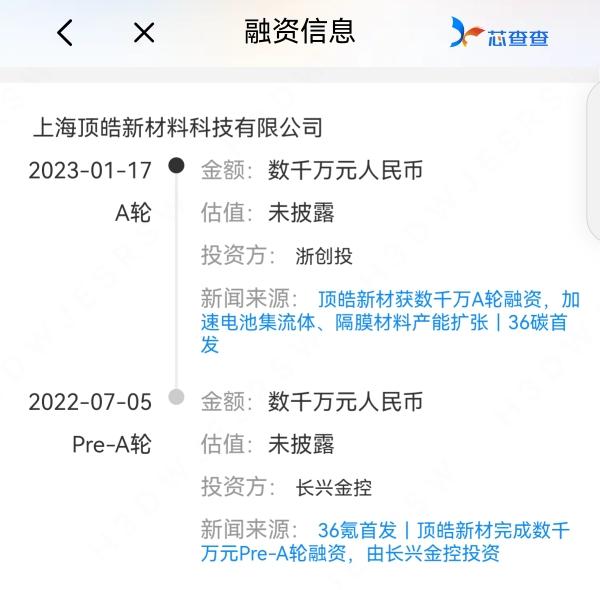Open the A-round 36碳首发 news link
This screenshot has height=590, width=600.
447,322
